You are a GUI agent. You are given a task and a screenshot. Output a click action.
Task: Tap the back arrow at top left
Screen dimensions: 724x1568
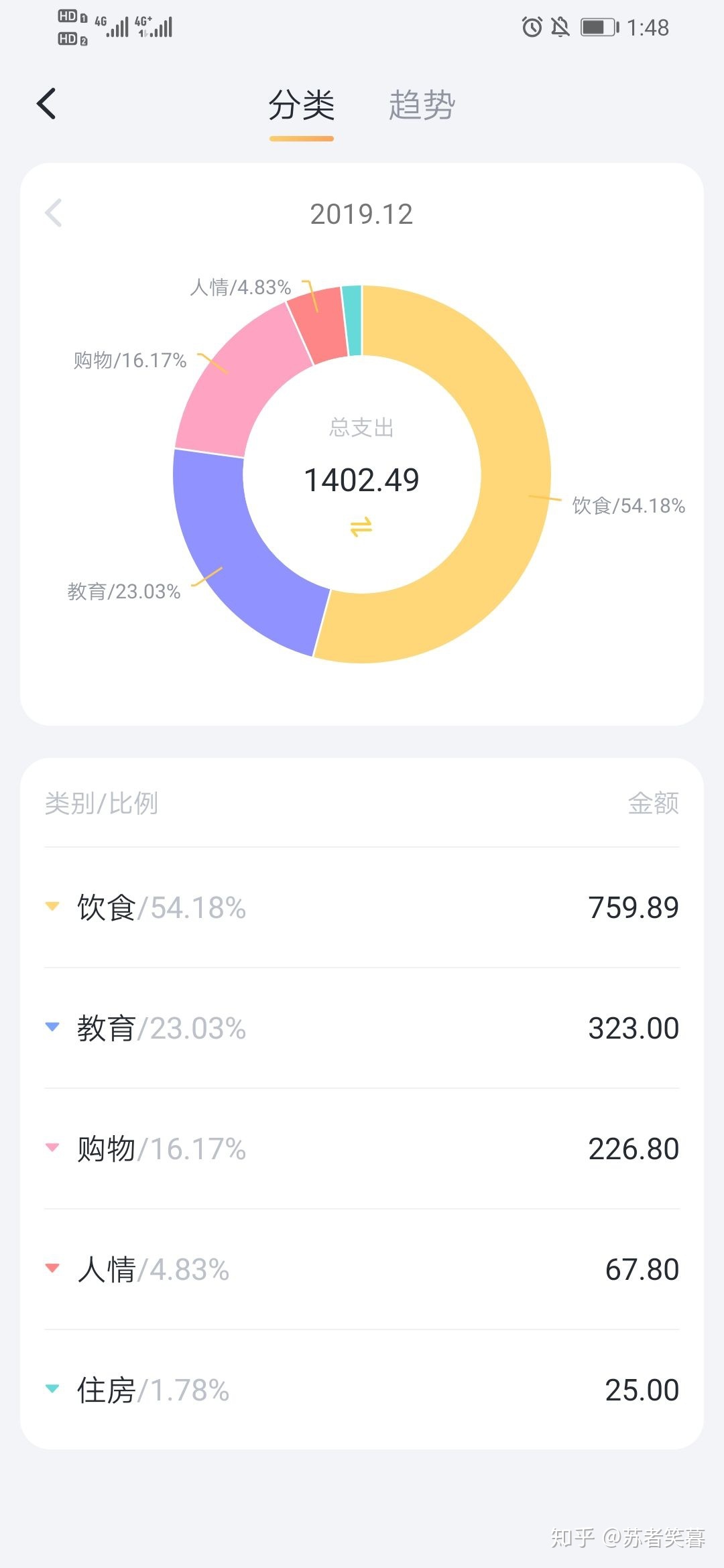coord(46,104)
